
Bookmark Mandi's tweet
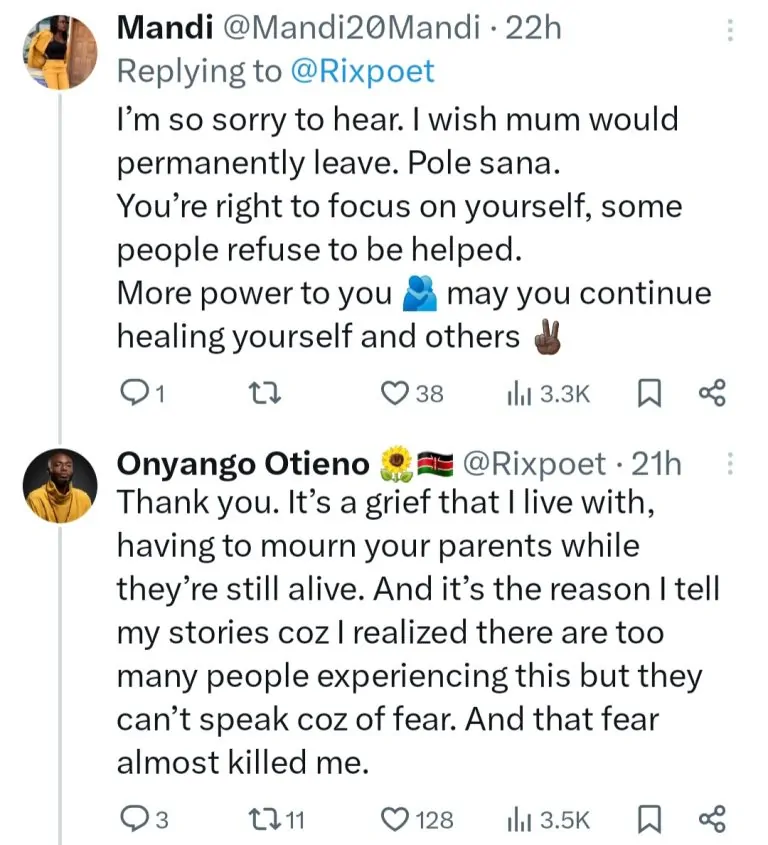pos(647,394)
